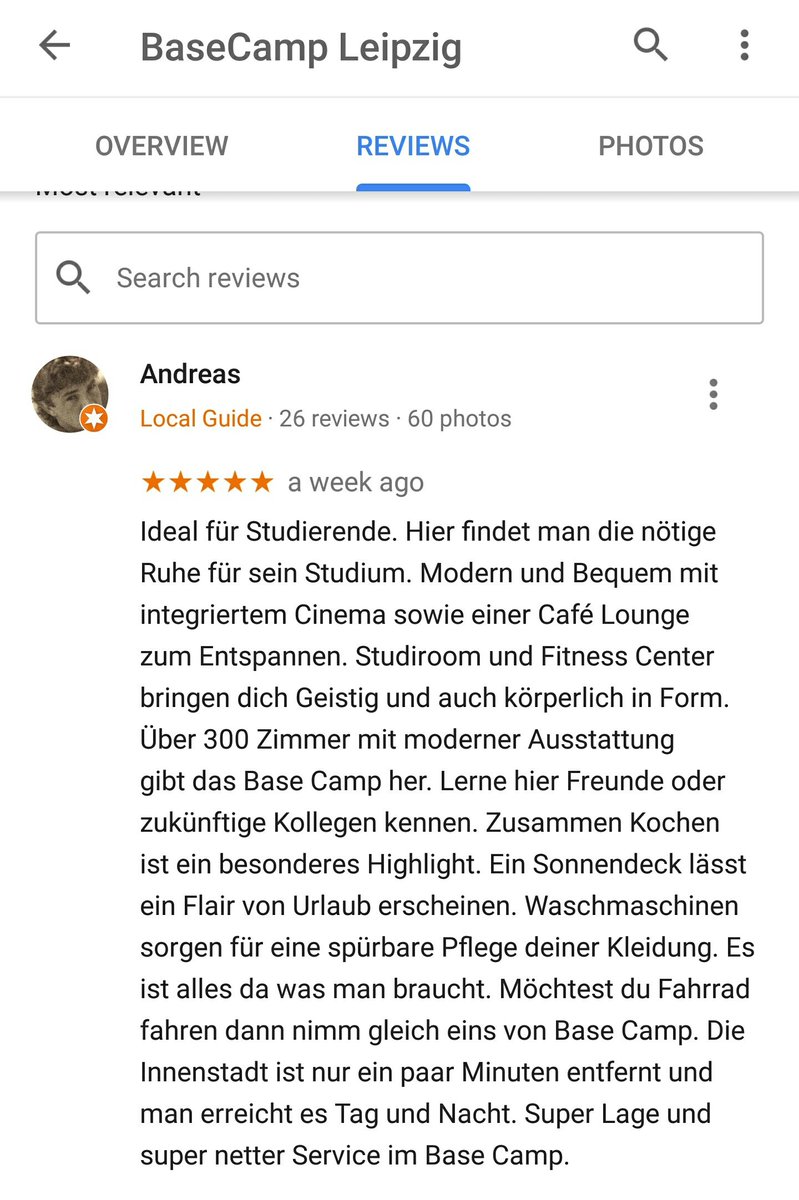Image resolution: width=799 pixels, height=1200 pixels.
Task: Open Andreas's profile picture
Action: 70,394
